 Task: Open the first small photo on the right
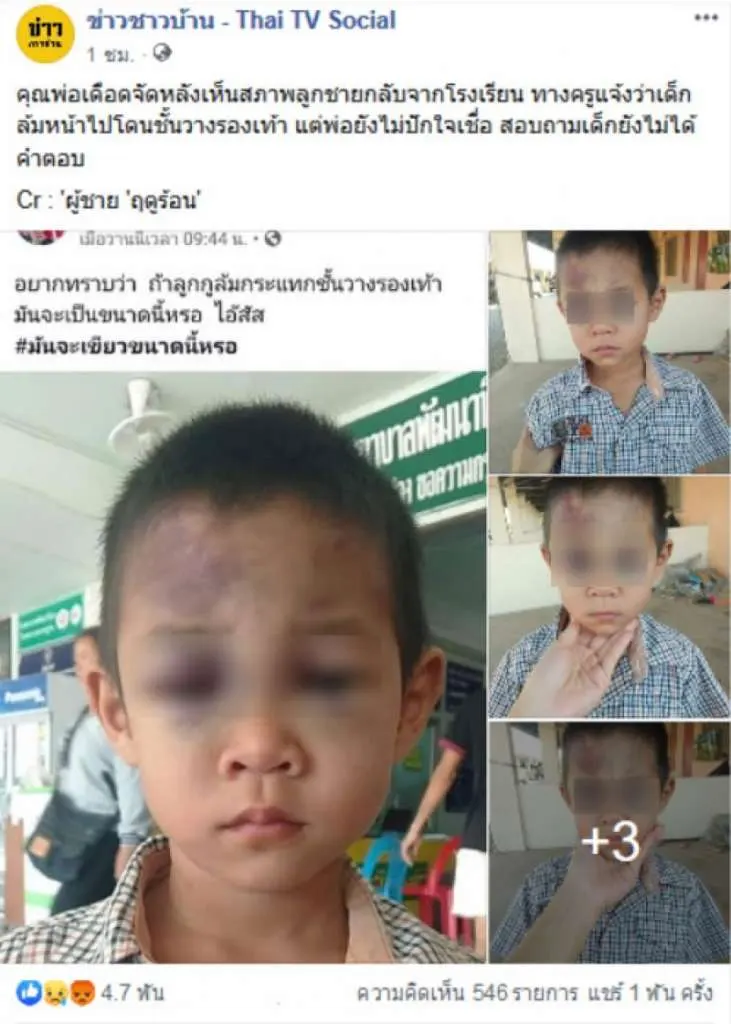click(609, 352)
